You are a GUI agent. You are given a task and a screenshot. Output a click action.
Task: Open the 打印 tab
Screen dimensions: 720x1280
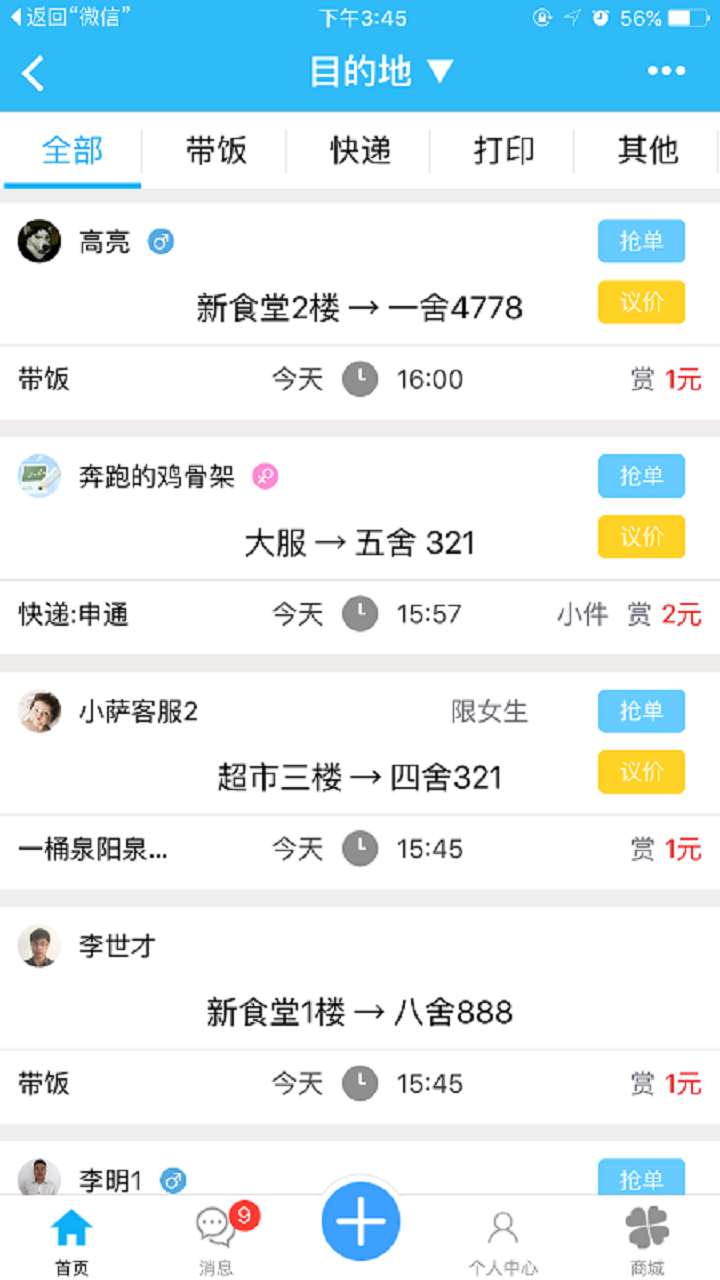(x=503, y=150)
